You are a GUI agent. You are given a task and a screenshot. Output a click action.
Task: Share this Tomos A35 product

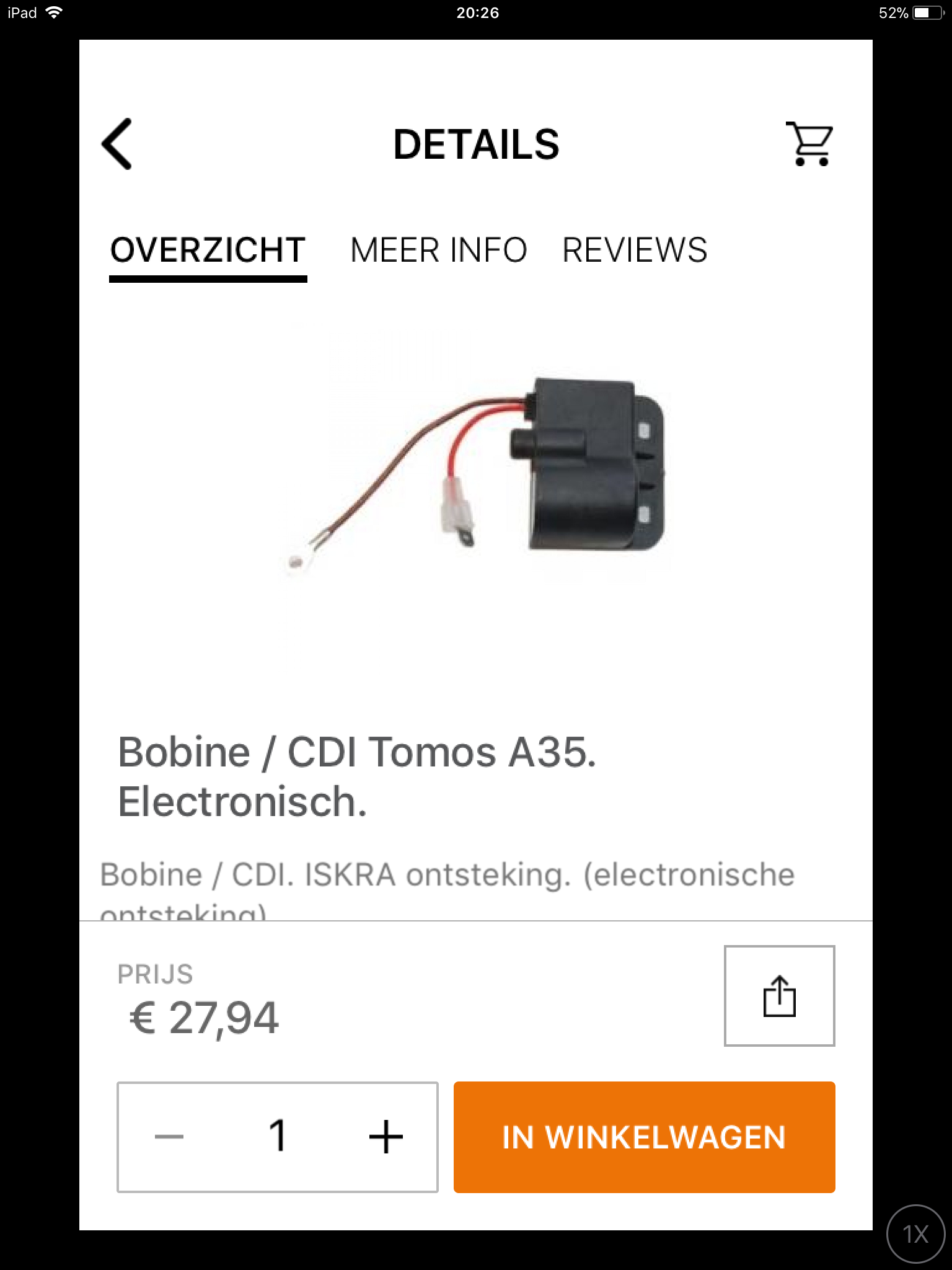coord(779,996)
